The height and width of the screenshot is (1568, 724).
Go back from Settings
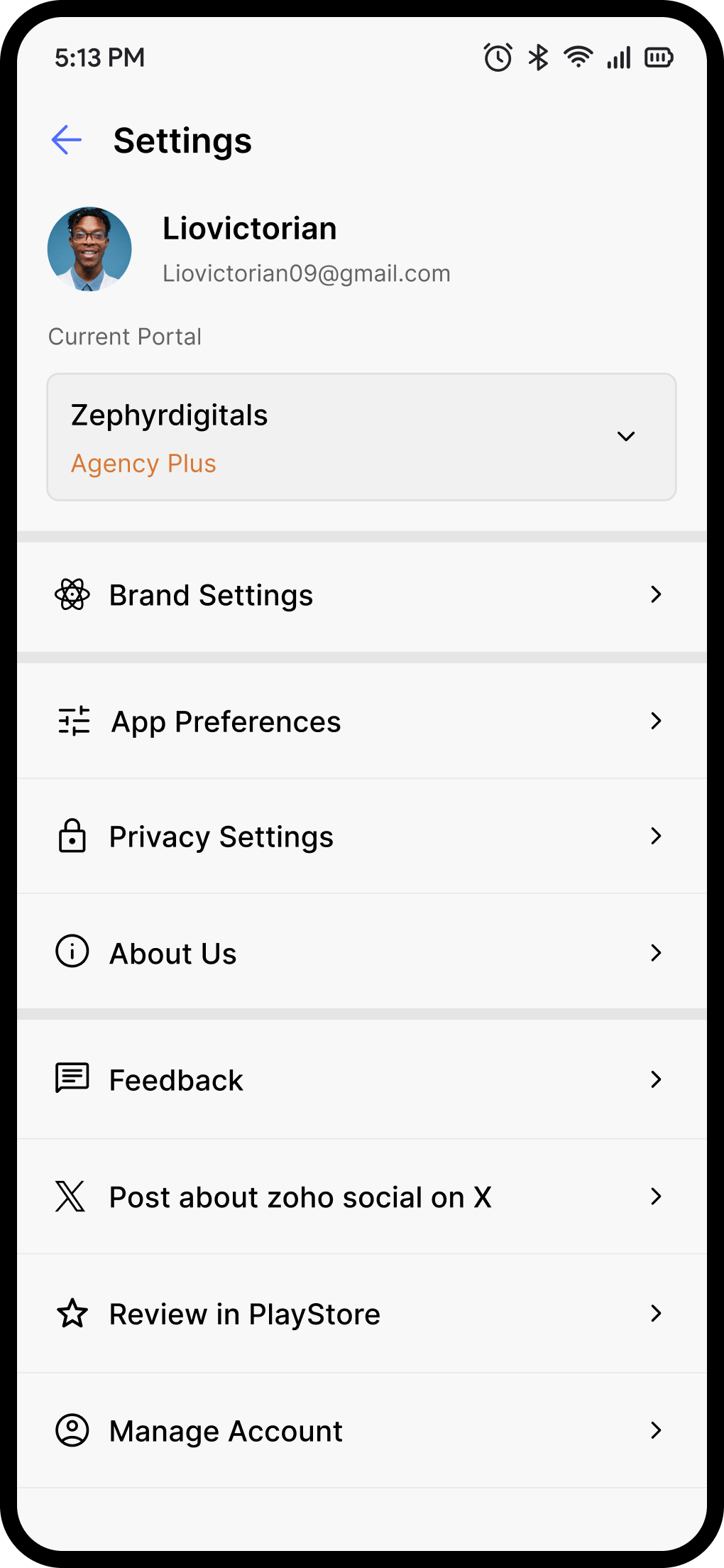pyautogui.click(x=67, y=140)
